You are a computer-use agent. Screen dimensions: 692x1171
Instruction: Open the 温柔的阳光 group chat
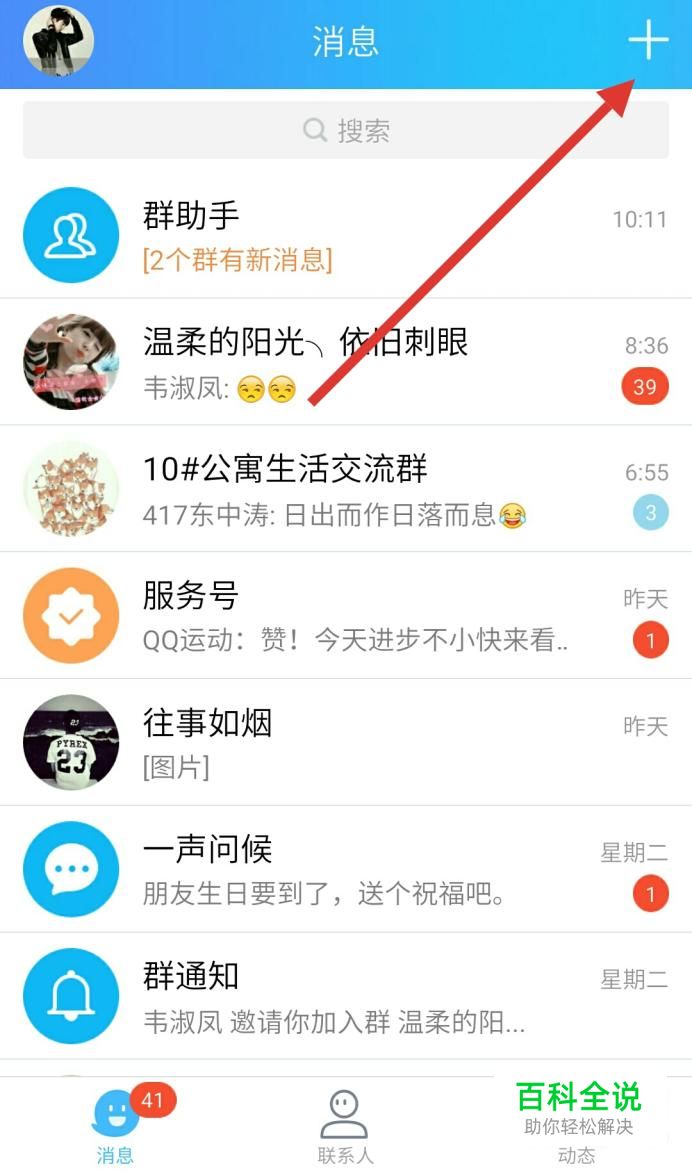click(x=346, y=361)
